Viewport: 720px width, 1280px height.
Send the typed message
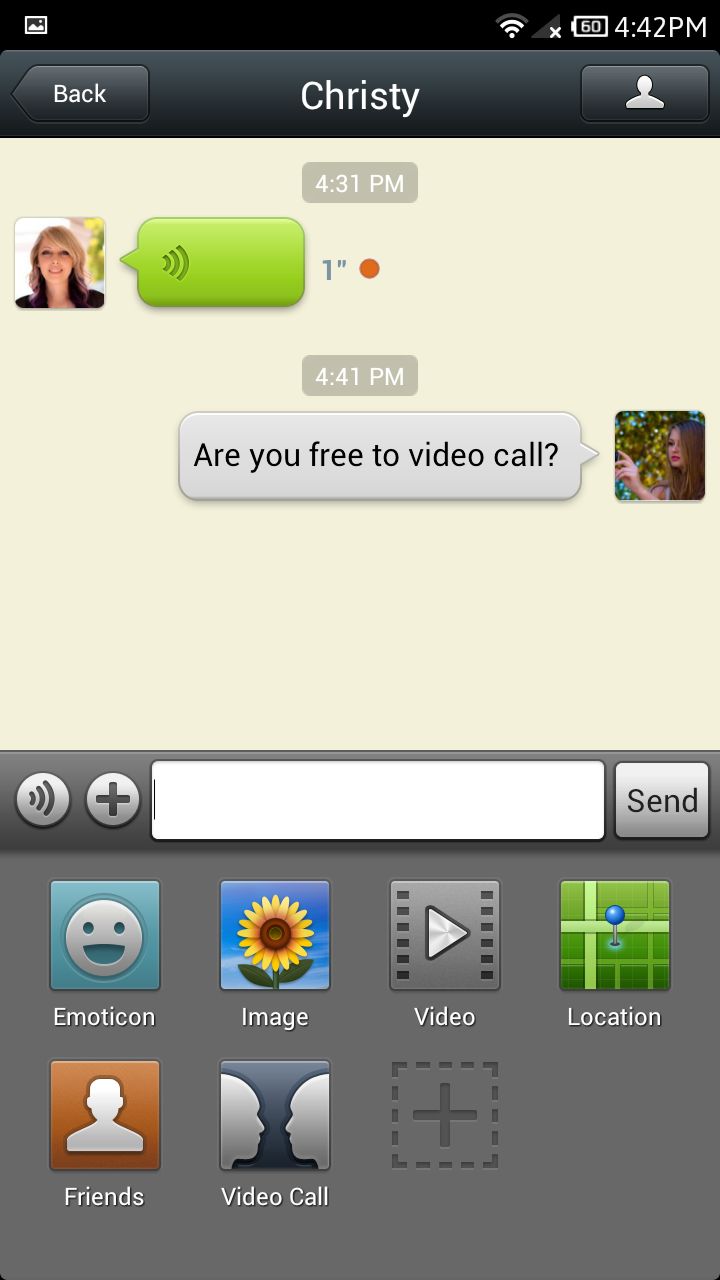click(x=662, y=800)
